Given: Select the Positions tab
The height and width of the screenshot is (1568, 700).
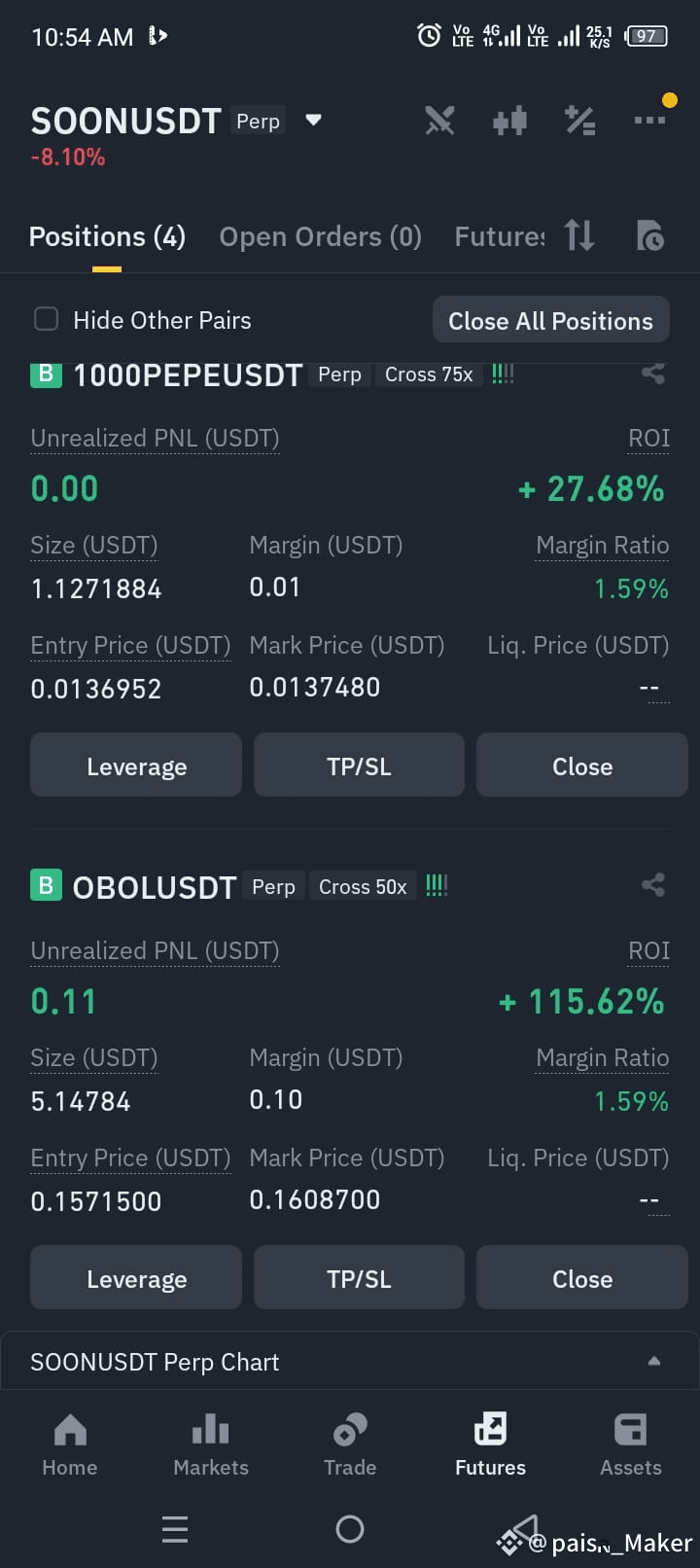Looking at the screenshot, I should point(107,236).
